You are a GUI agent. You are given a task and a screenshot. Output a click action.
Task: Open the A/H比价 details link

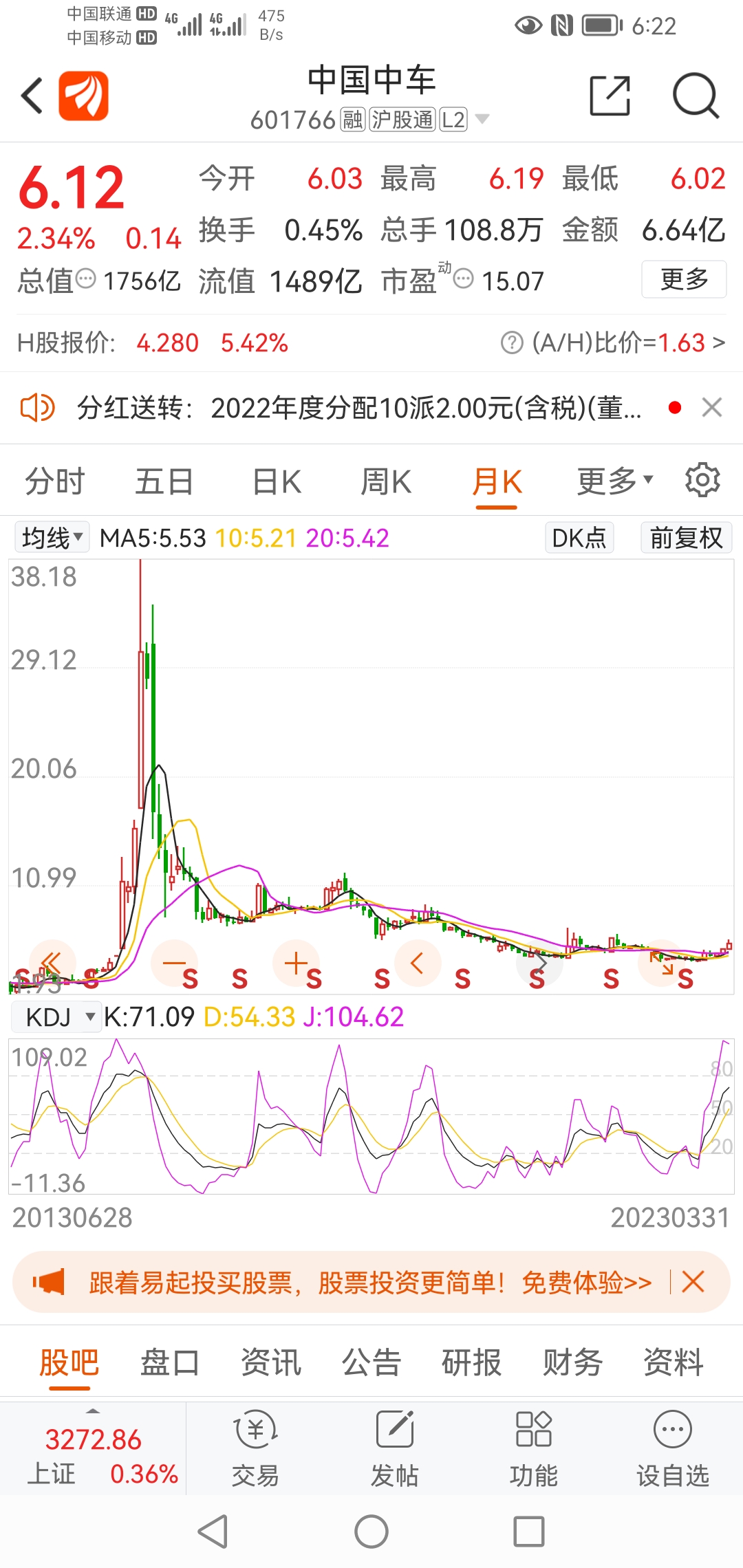tap(612, 342)
